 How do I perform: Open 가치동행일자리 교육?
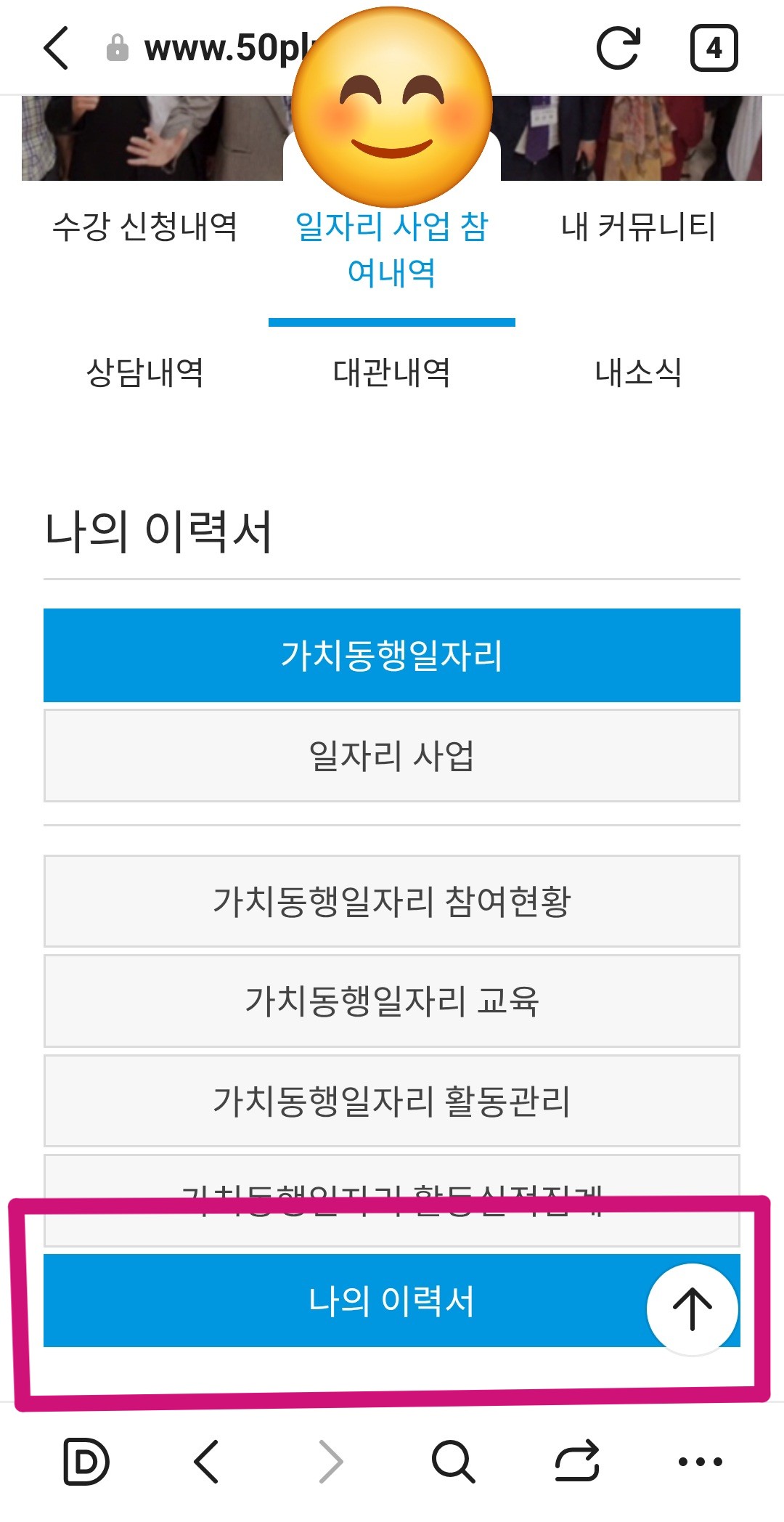392,1001
